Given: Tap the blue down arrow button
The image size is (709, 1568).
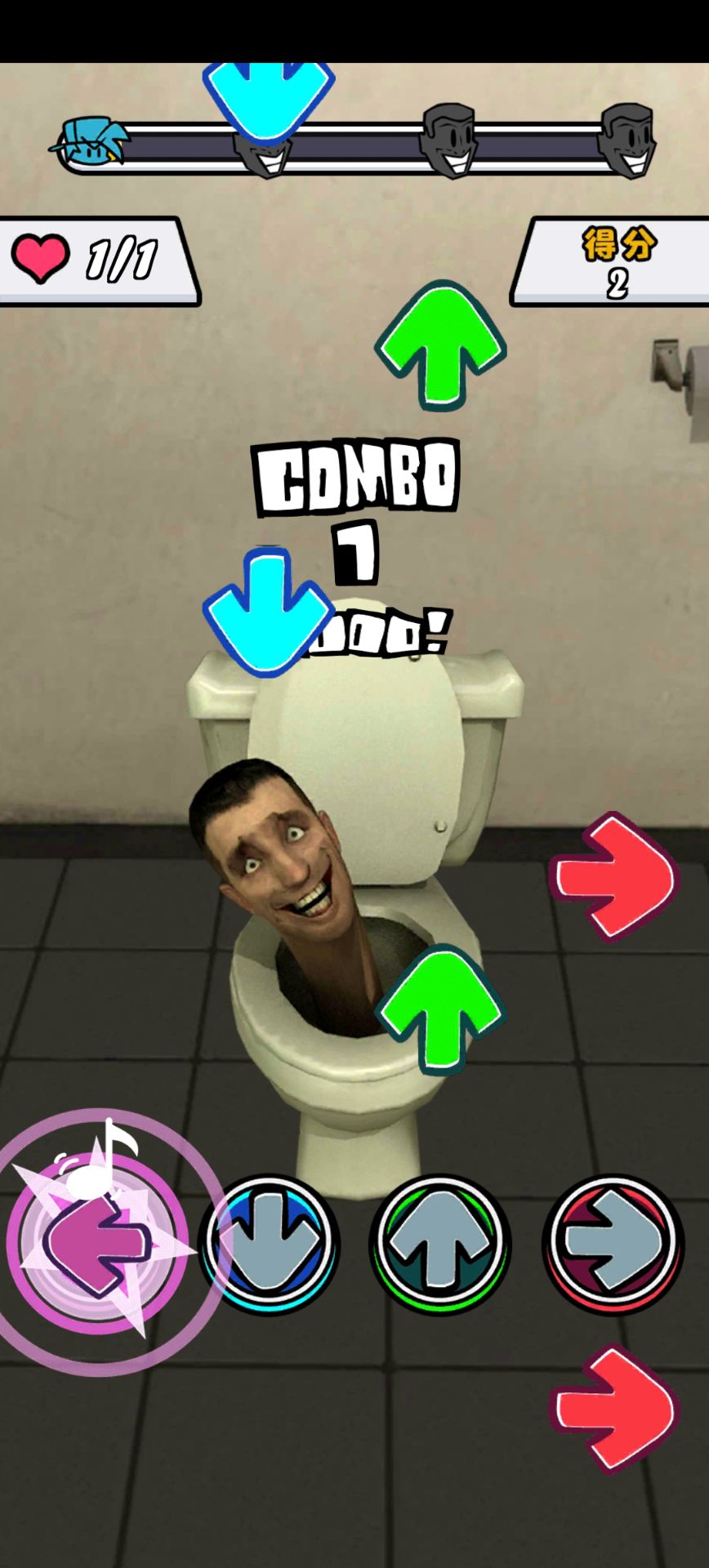Looking at the screenshot, I should coord(270,1244).
